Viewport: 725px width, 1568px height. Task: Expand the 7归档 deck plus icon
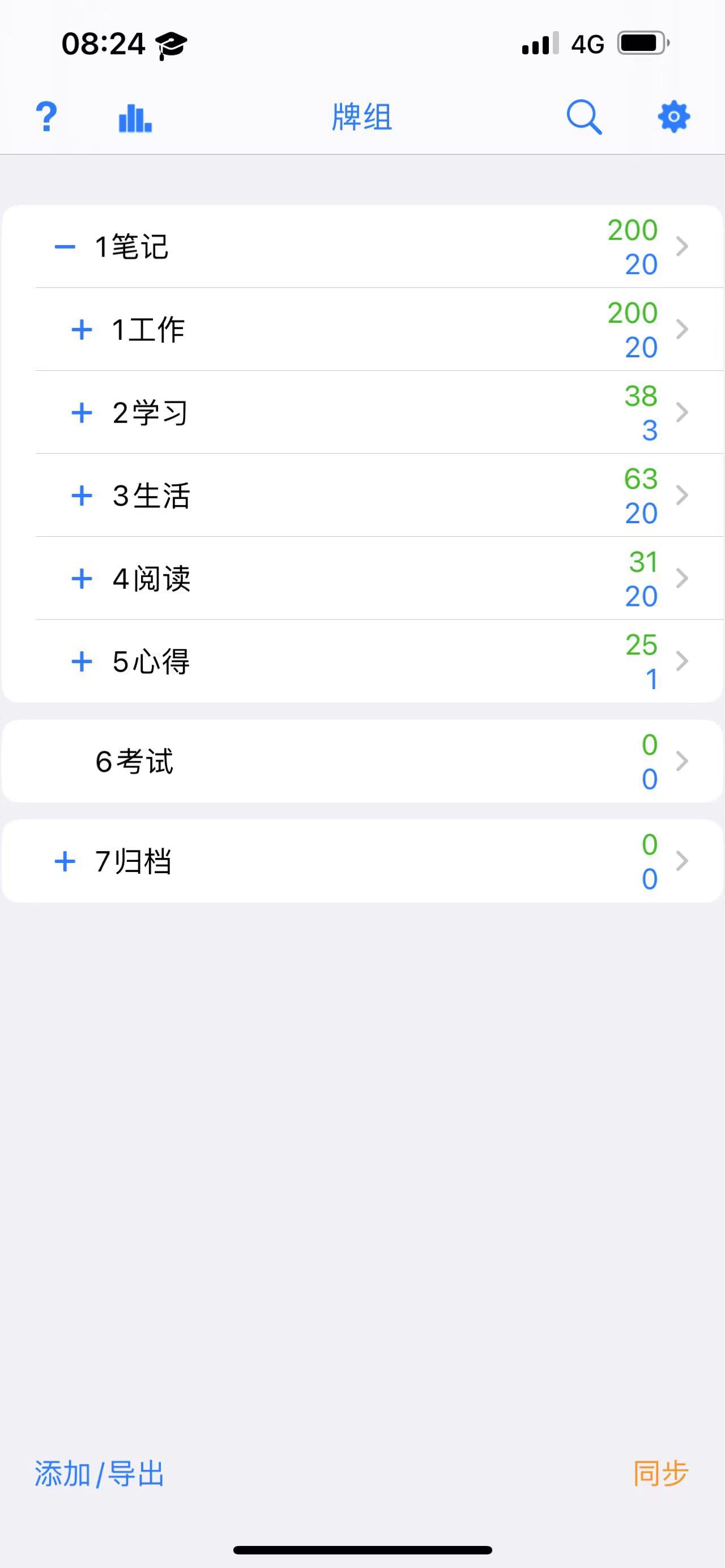pyautogui.click(x=65, y=861)
